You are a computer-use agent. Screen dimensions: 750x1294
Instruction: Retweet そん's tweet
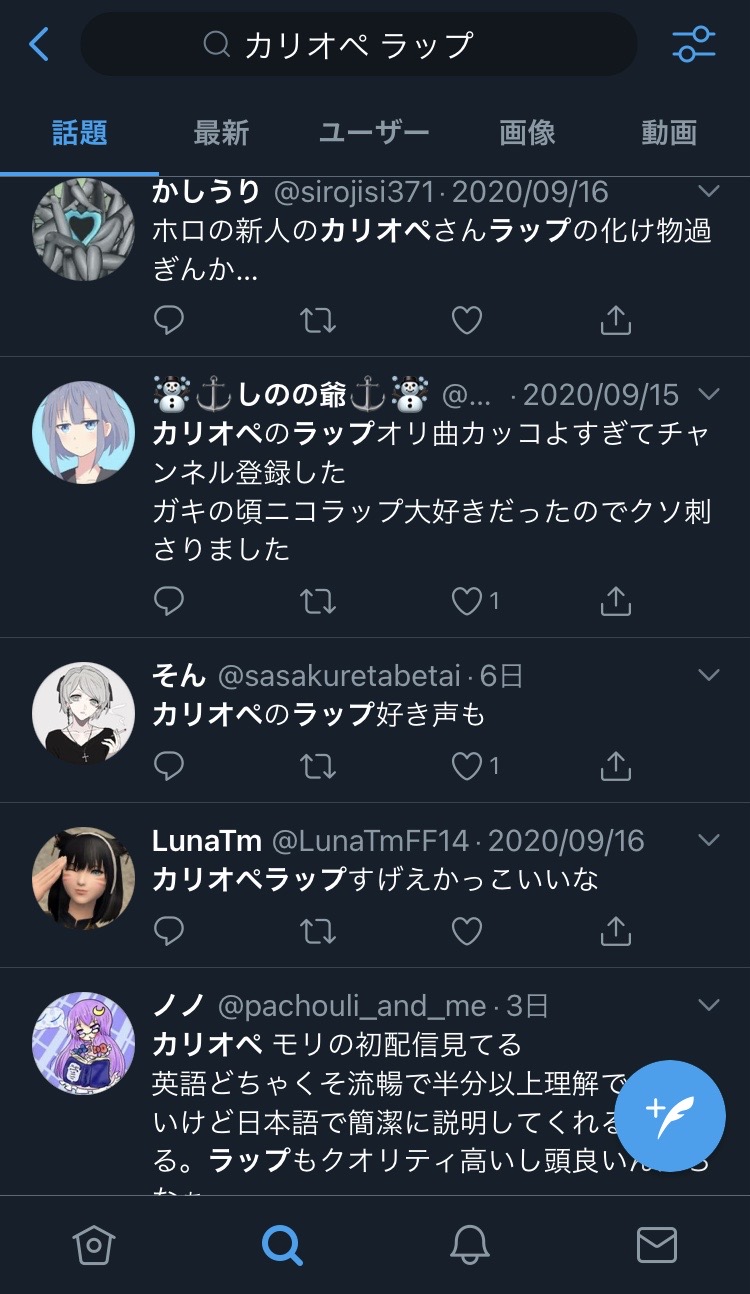[x=318, y=766]
